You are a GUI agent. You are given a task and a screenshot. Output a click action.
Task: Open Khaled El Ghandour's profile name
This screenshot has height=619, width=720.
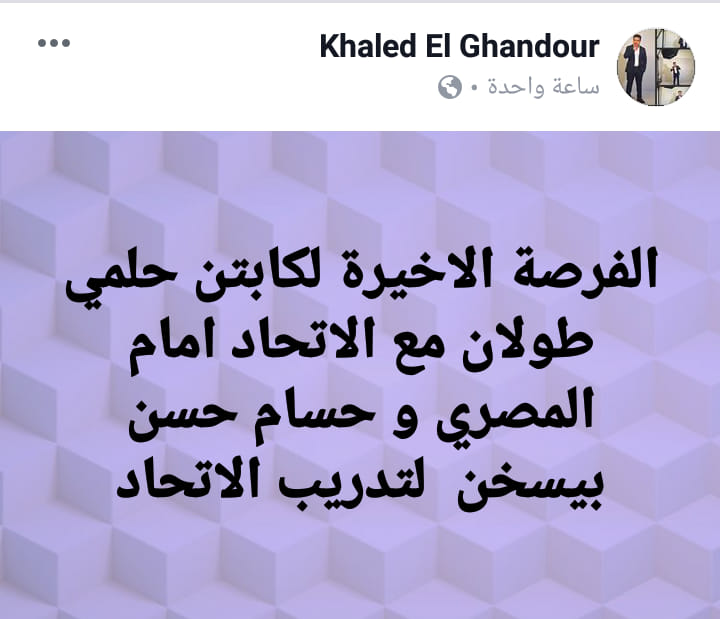(459, 46)
